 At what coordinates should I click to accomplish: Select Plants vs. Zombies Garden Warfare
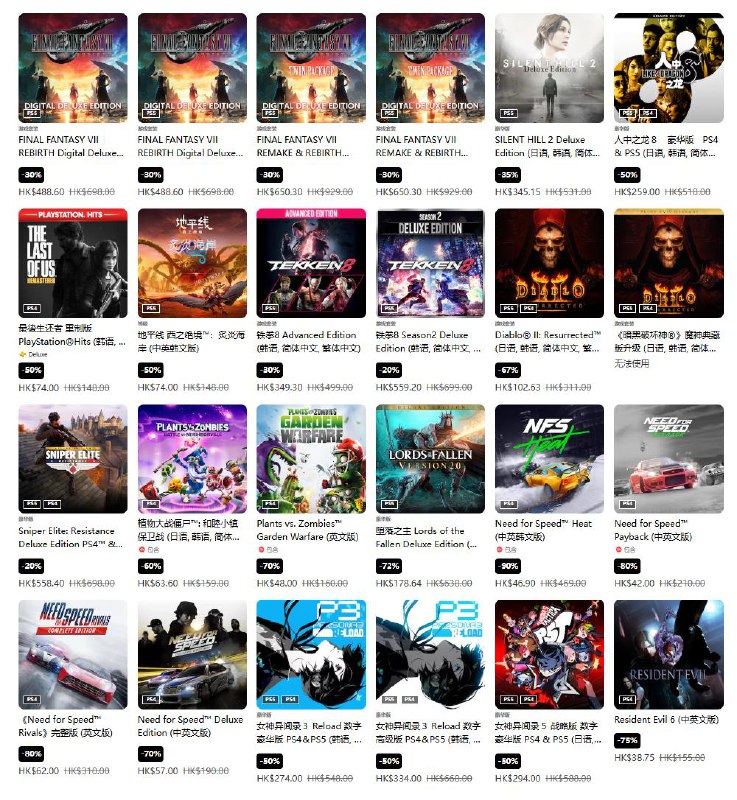coord(311,458)
